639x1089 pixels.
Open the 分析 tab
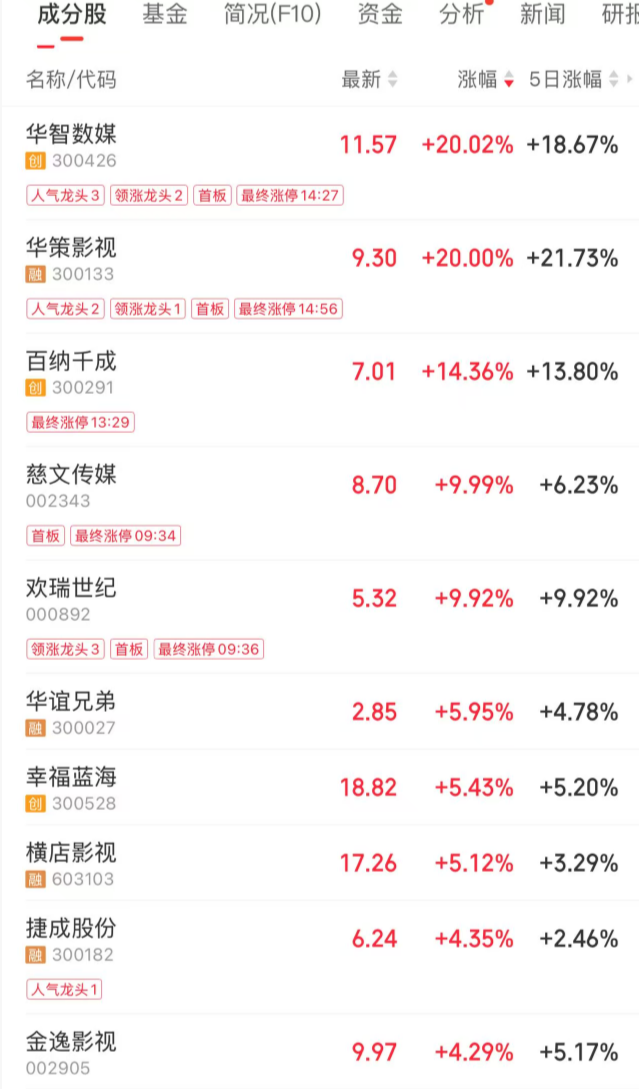coord(461,14)
